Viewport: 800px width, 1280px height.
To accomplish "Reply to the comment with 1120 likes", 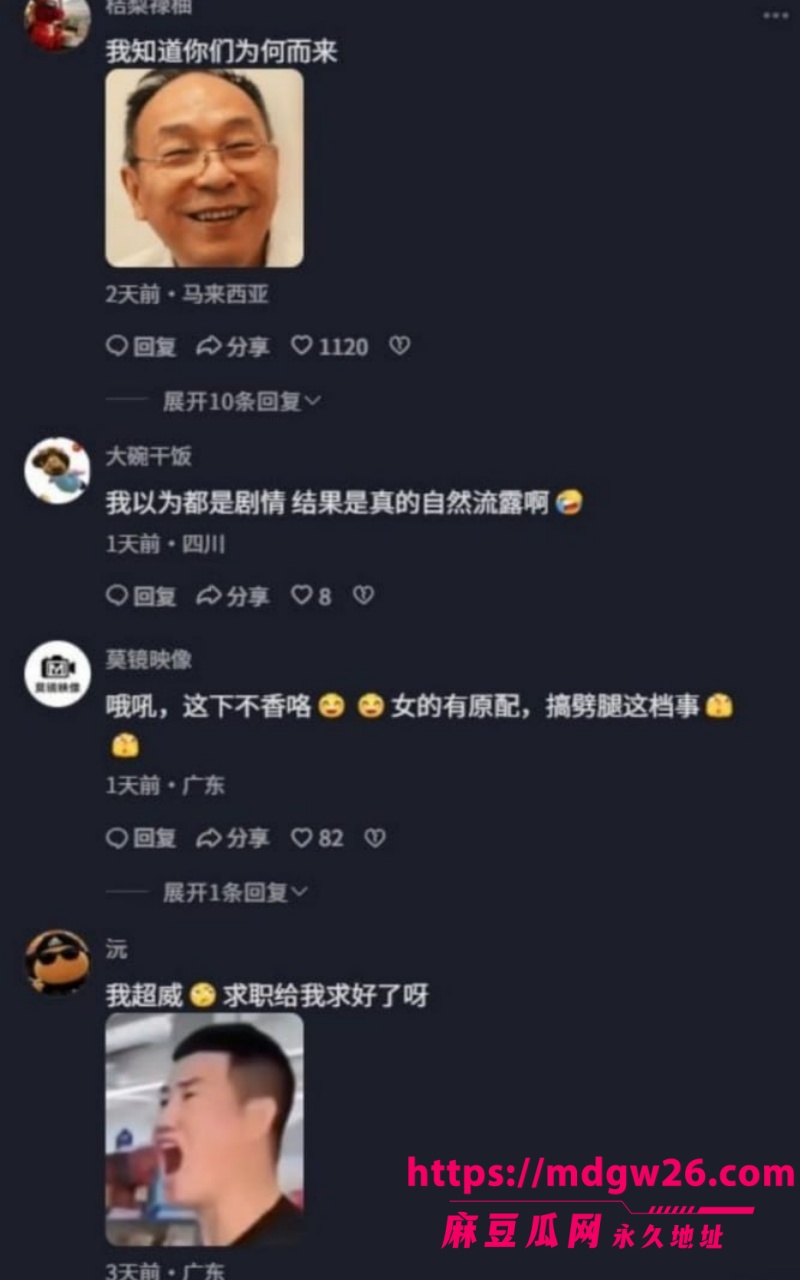I will click(142, 346).
